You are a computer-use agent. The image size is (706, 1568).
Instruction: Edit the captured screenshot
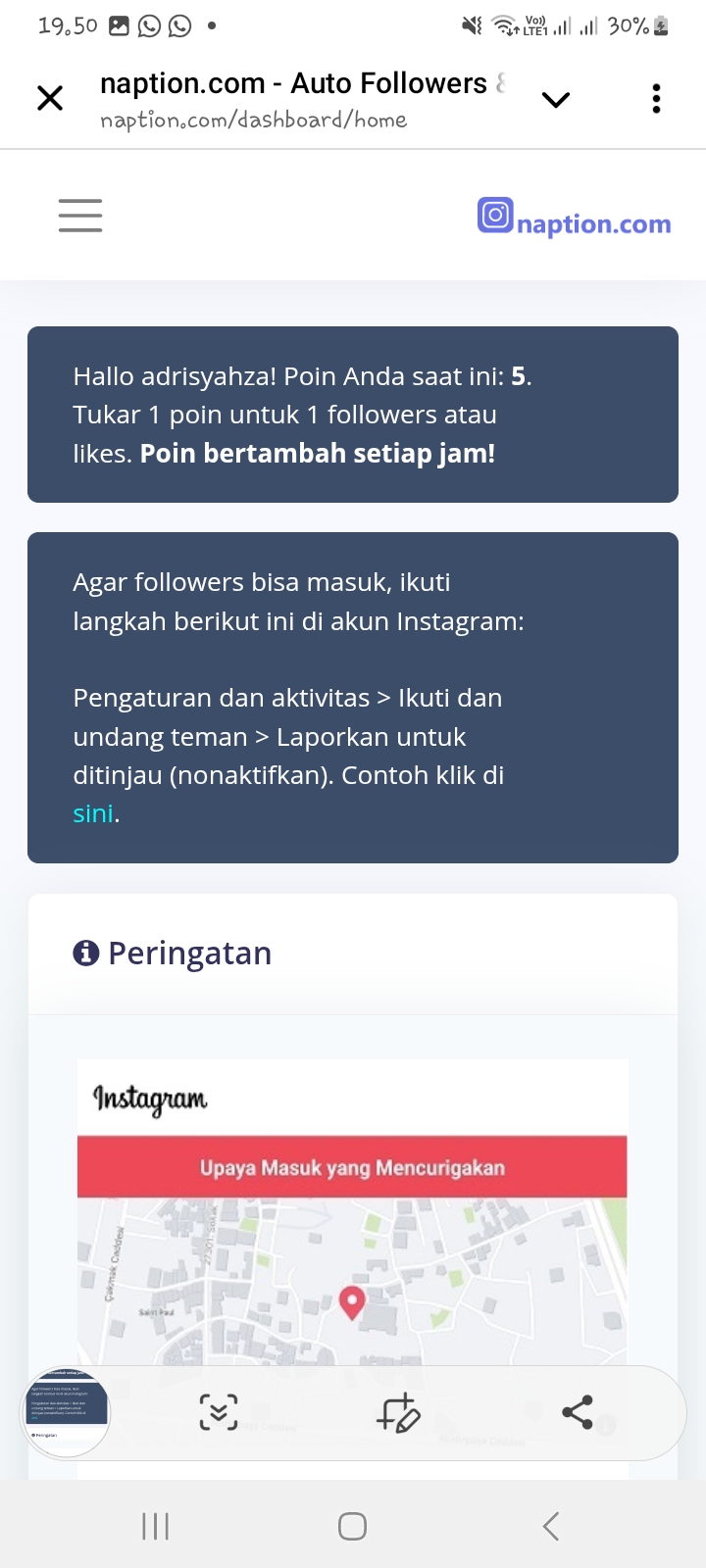(x=398, y=1412)
